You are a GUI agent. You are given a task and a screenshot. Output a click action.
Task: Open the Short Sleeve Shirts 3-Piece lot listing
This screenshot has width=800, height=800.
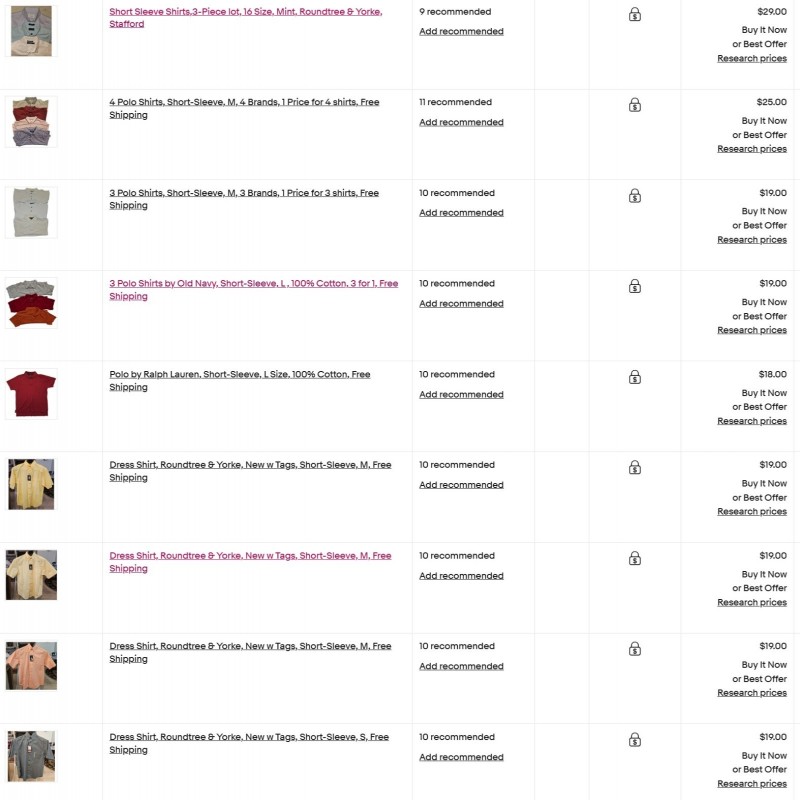tap(245, 12)
